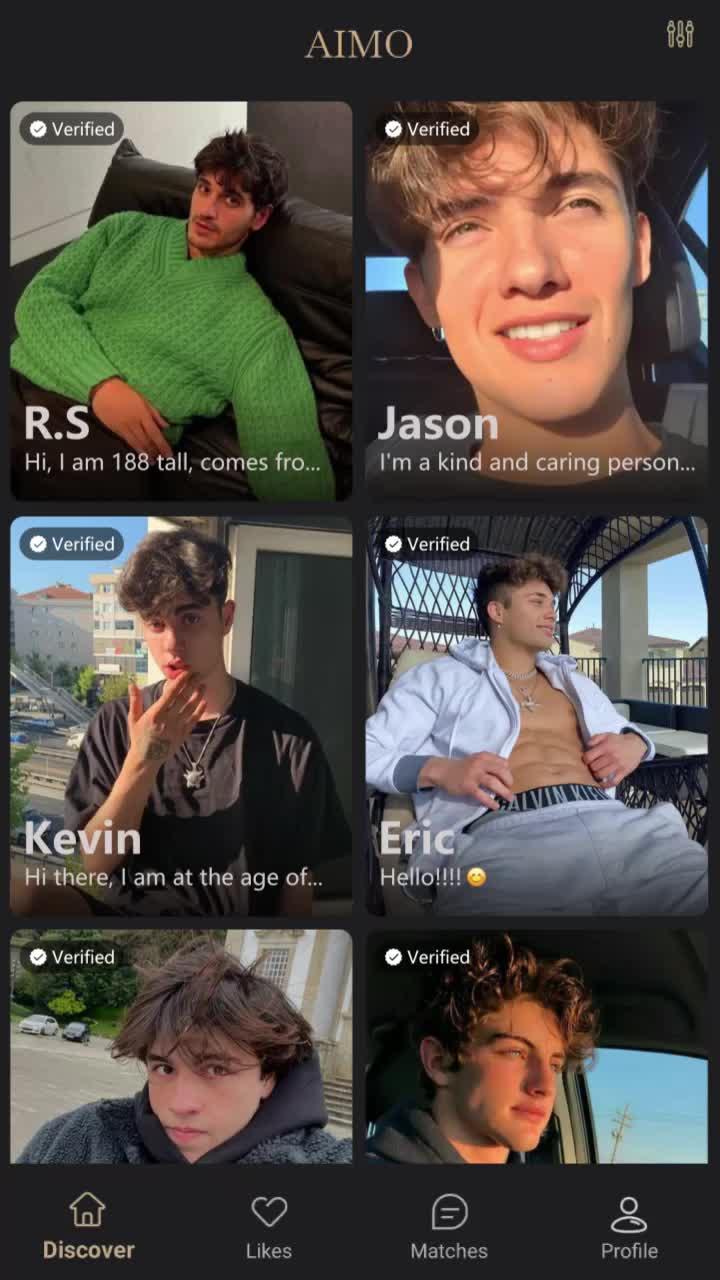View Eric's profile card

(x=537, y=715)
